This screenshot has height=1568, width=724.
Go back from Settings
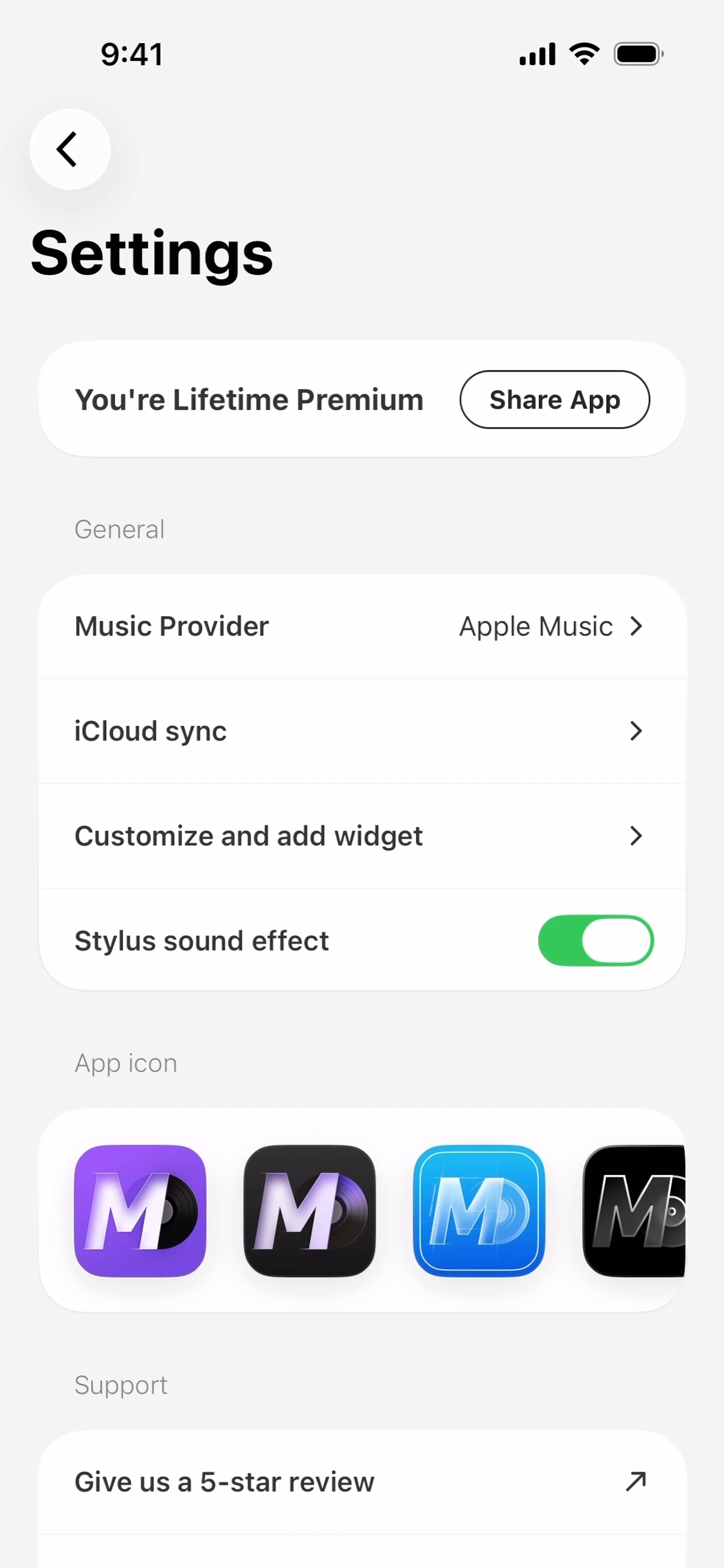coord(69,149)
